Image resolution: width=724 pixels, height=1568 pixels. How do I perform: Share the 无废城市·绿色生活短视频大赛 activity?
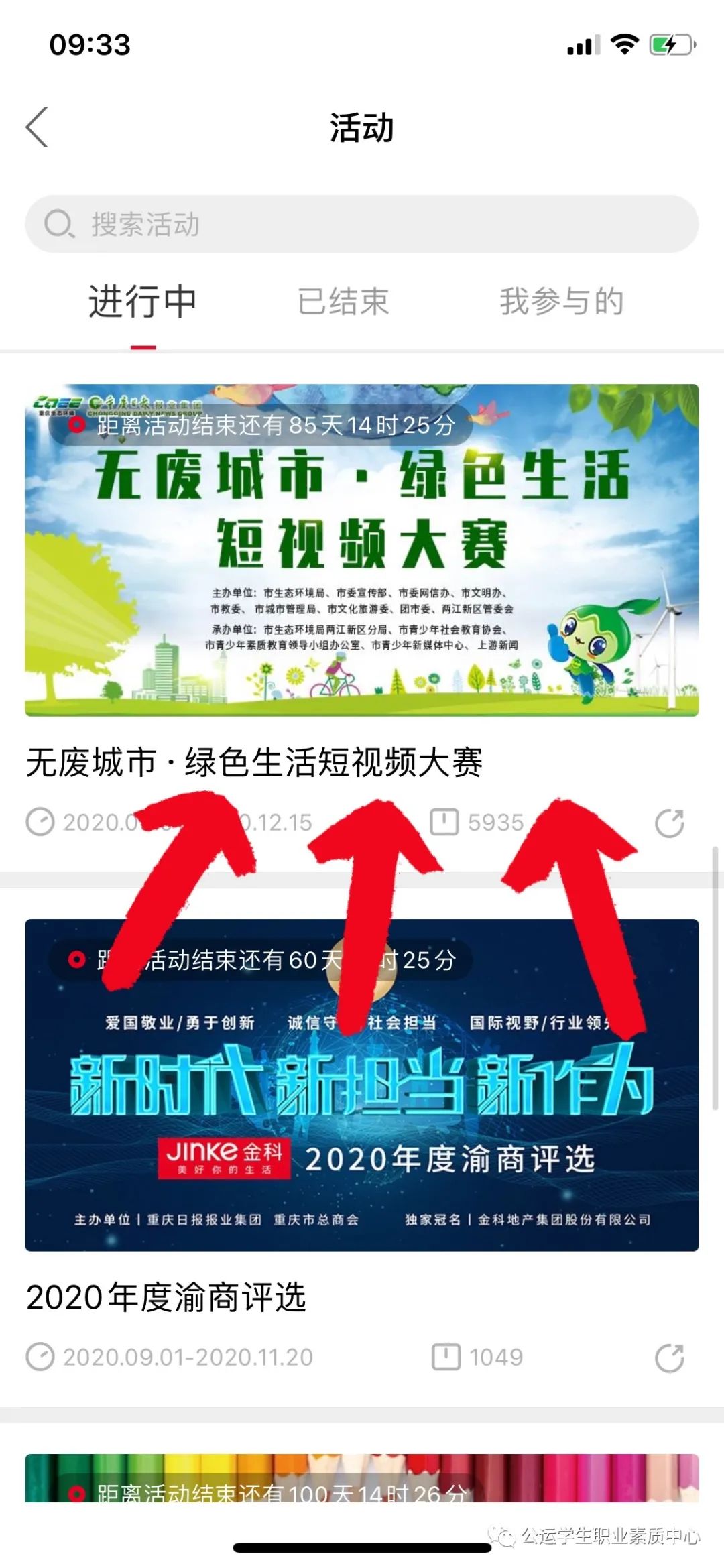point(669,823)
